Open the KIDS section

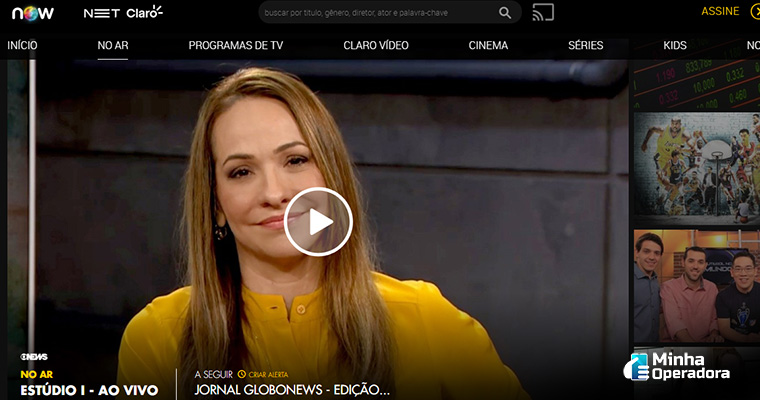click(675, 46)
